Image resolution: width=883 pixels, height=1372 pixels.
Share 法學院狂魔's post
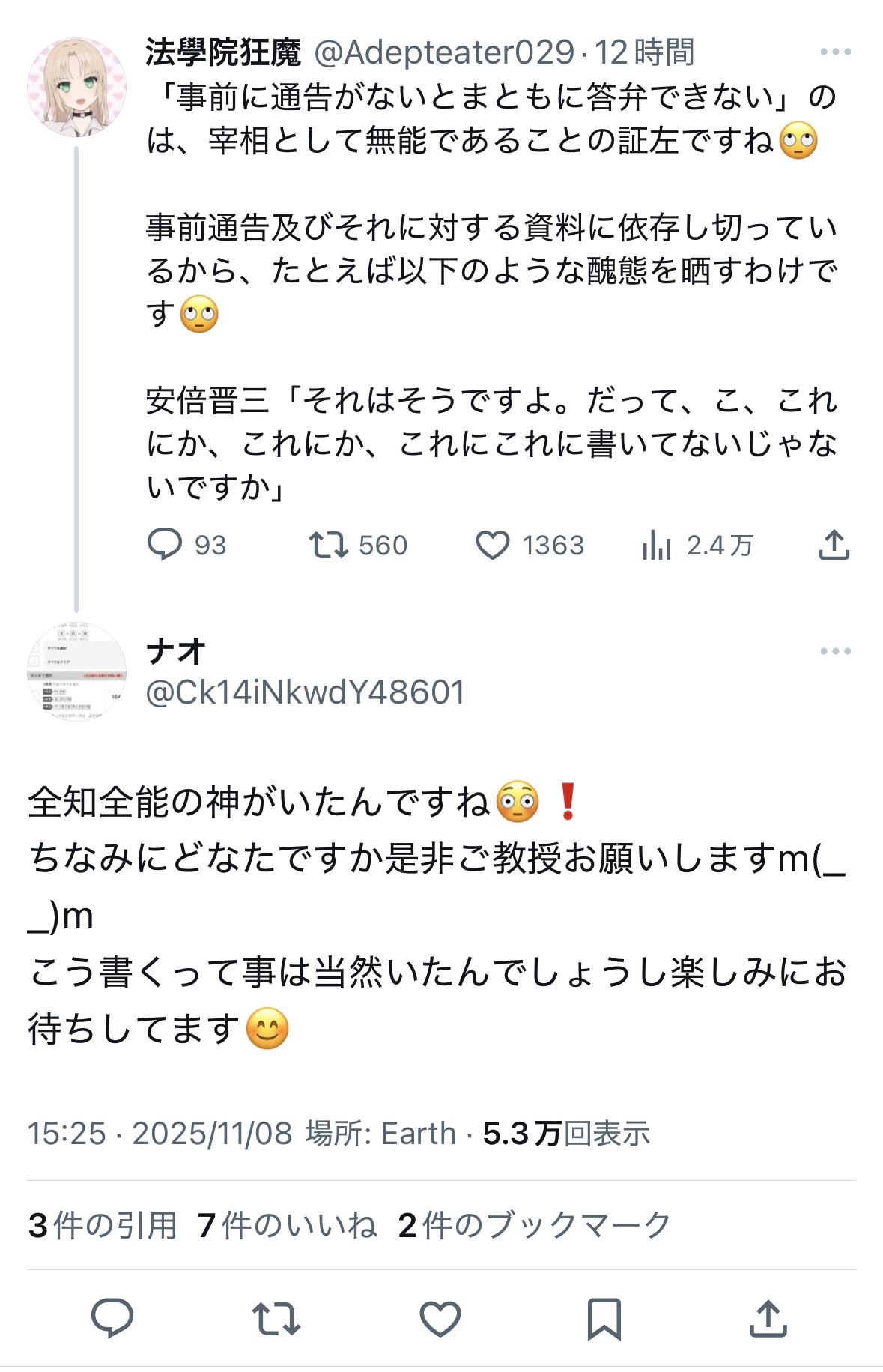834,545
